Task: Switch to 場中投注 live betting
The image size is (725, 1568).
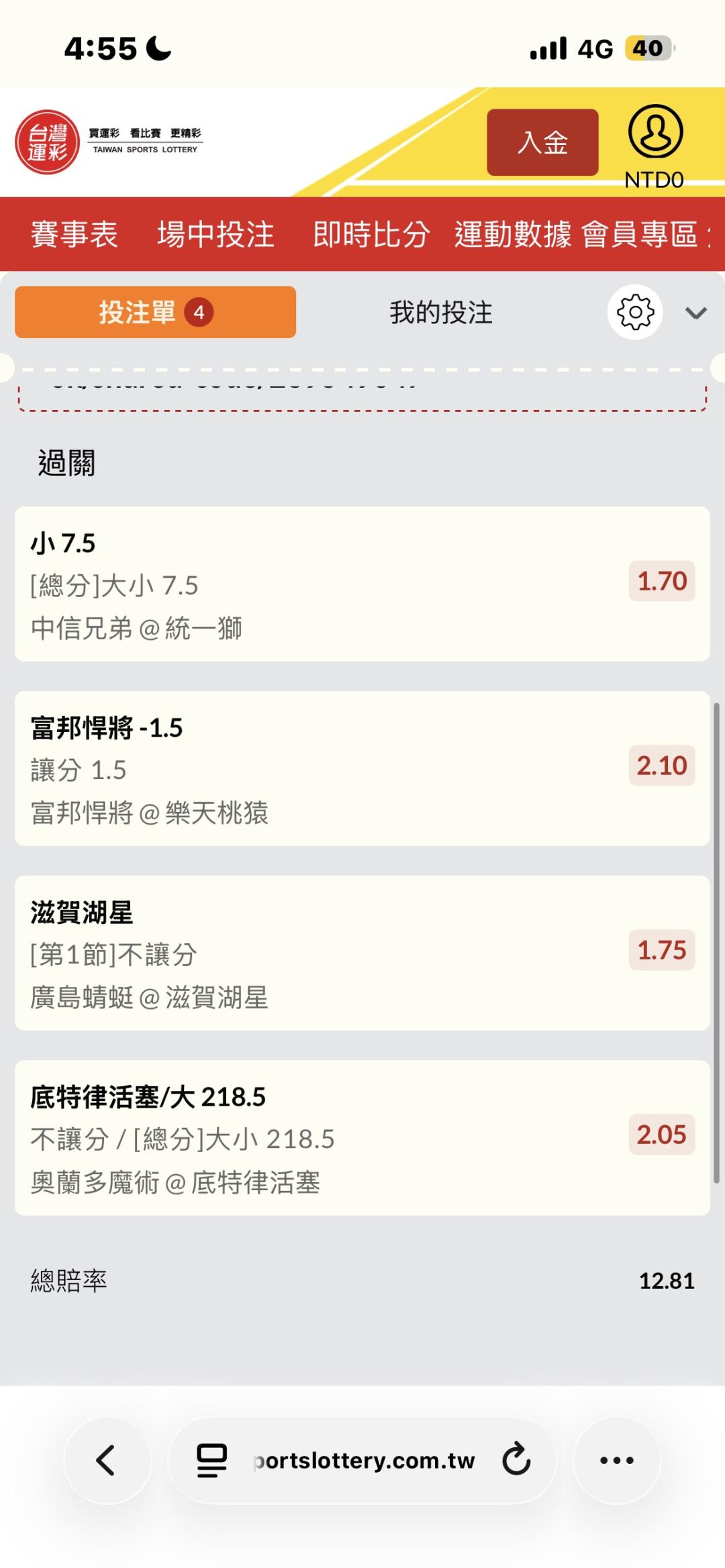Action: pos(215,235)
